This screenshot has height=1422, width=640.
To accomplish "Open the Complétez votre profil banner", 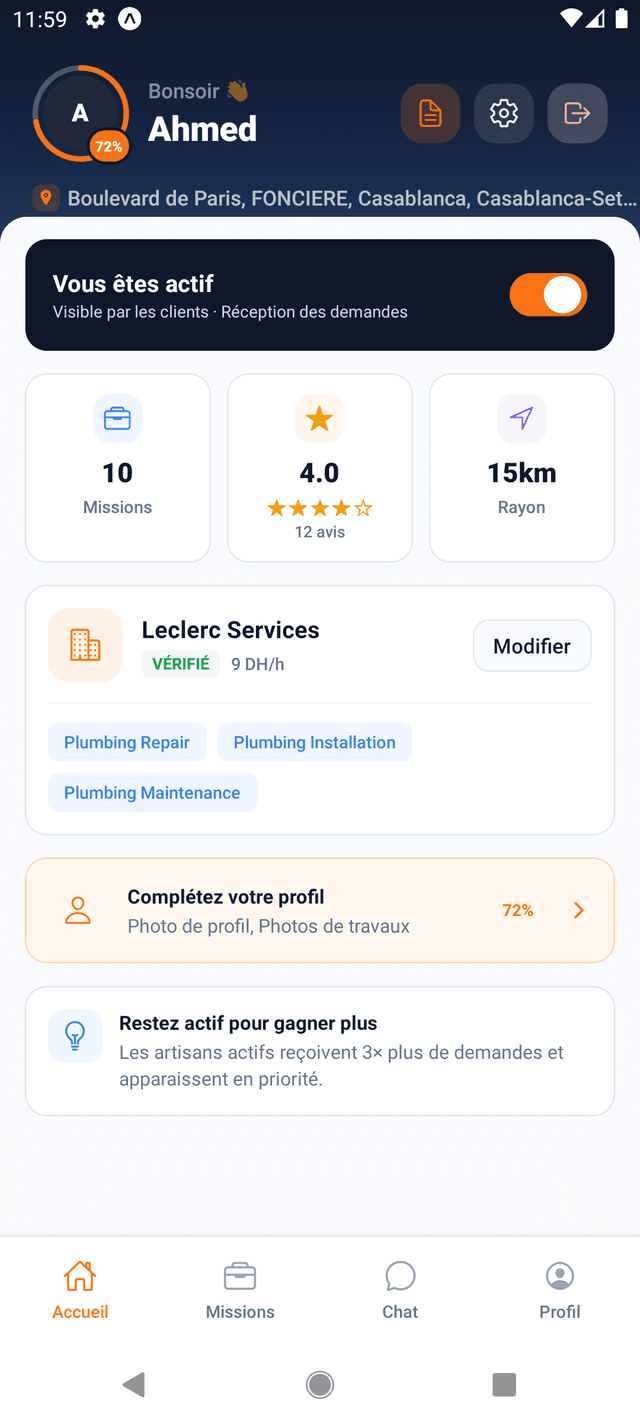I will point(320,911).
